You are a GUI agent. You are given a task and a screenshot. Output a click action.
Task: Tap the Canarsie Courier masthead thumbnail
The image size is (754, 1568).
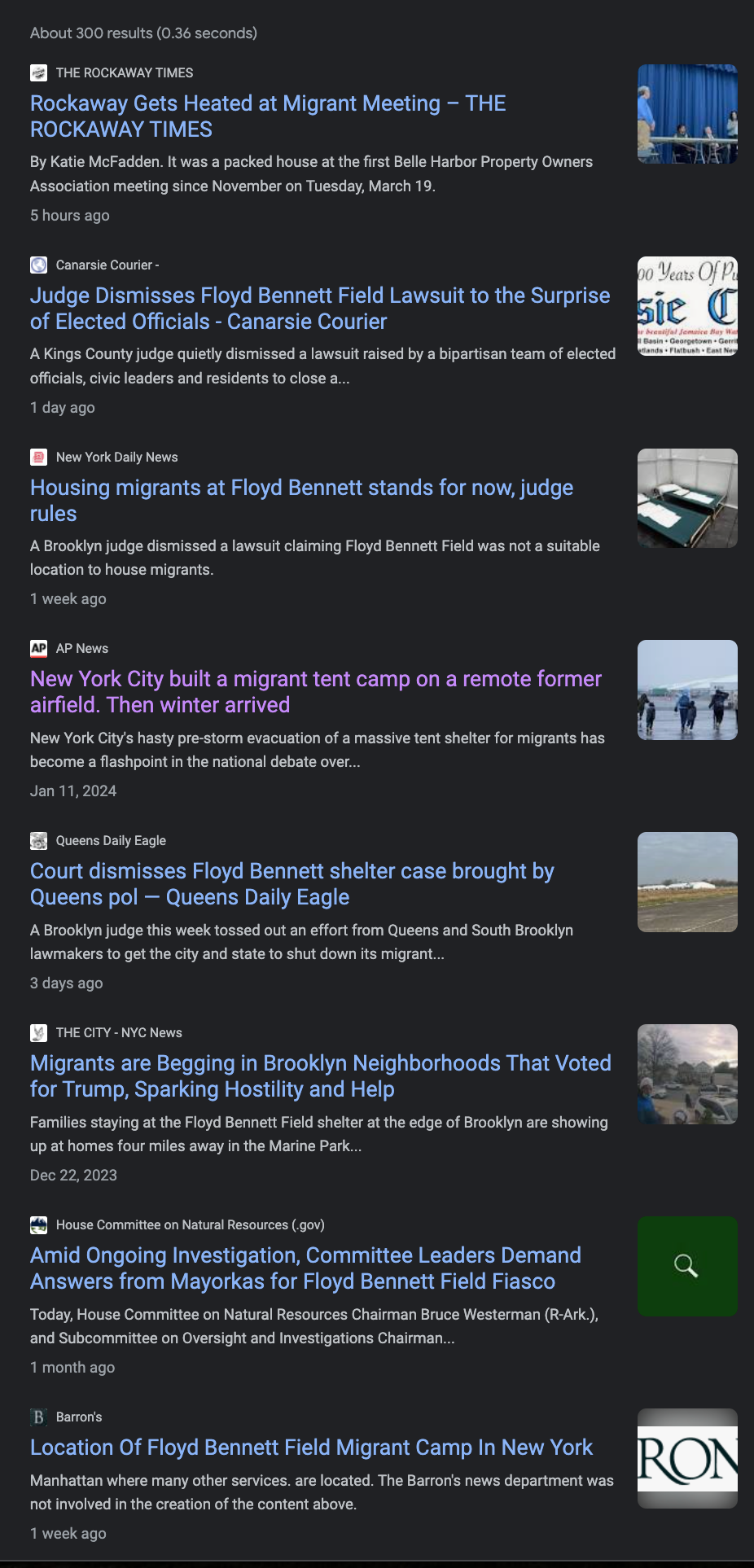pyautogui.click(x=687, y=306)
